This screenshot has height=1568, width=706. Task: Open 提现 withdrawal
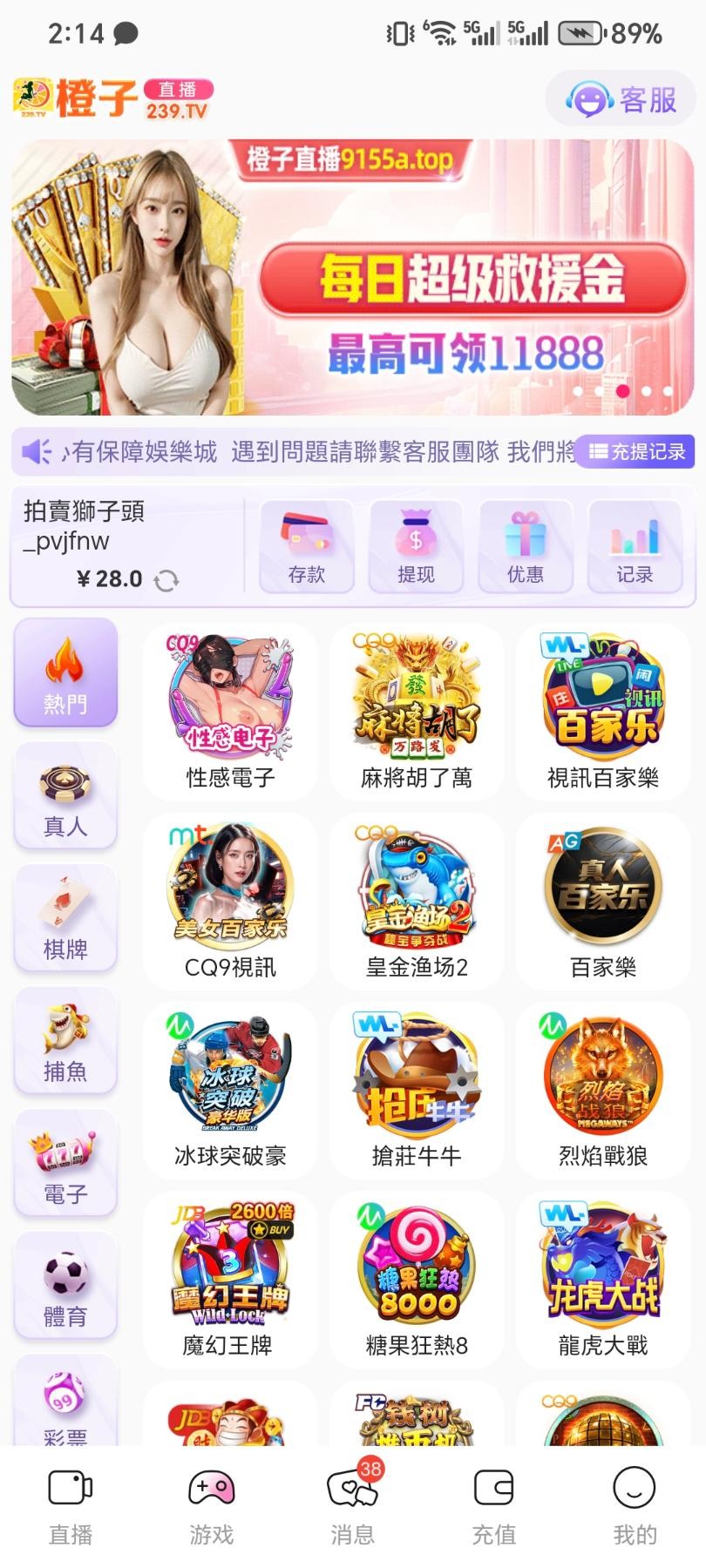click(416, 546)
